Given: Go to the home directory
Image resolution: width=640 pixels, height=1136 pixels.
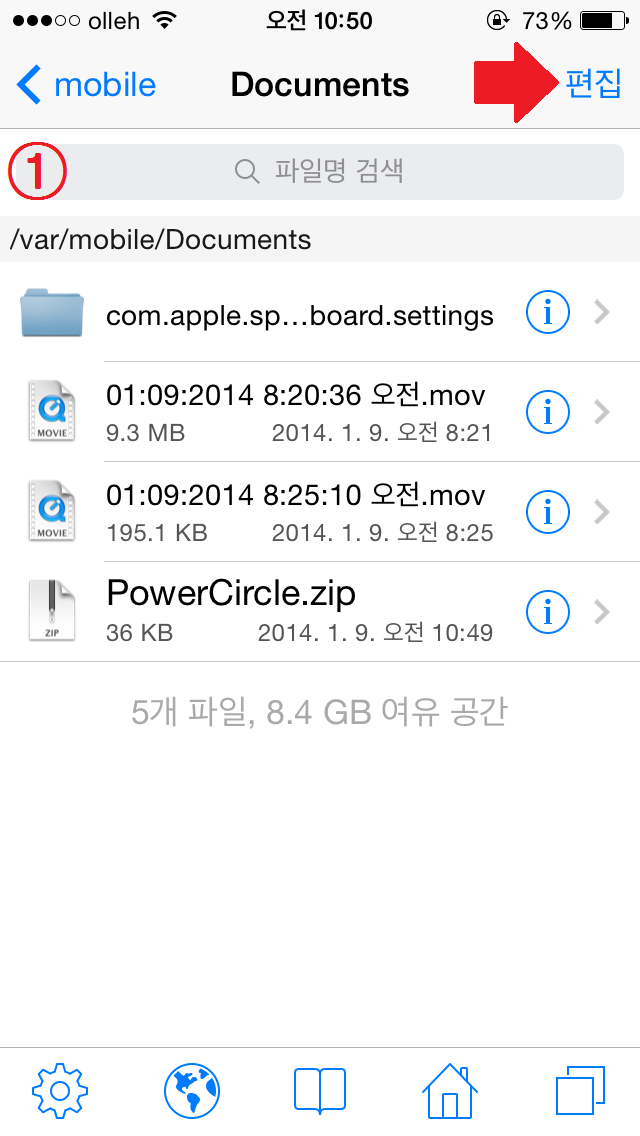Looking at the screenshot, I should pyautogui.click(x=450, y=1090).
